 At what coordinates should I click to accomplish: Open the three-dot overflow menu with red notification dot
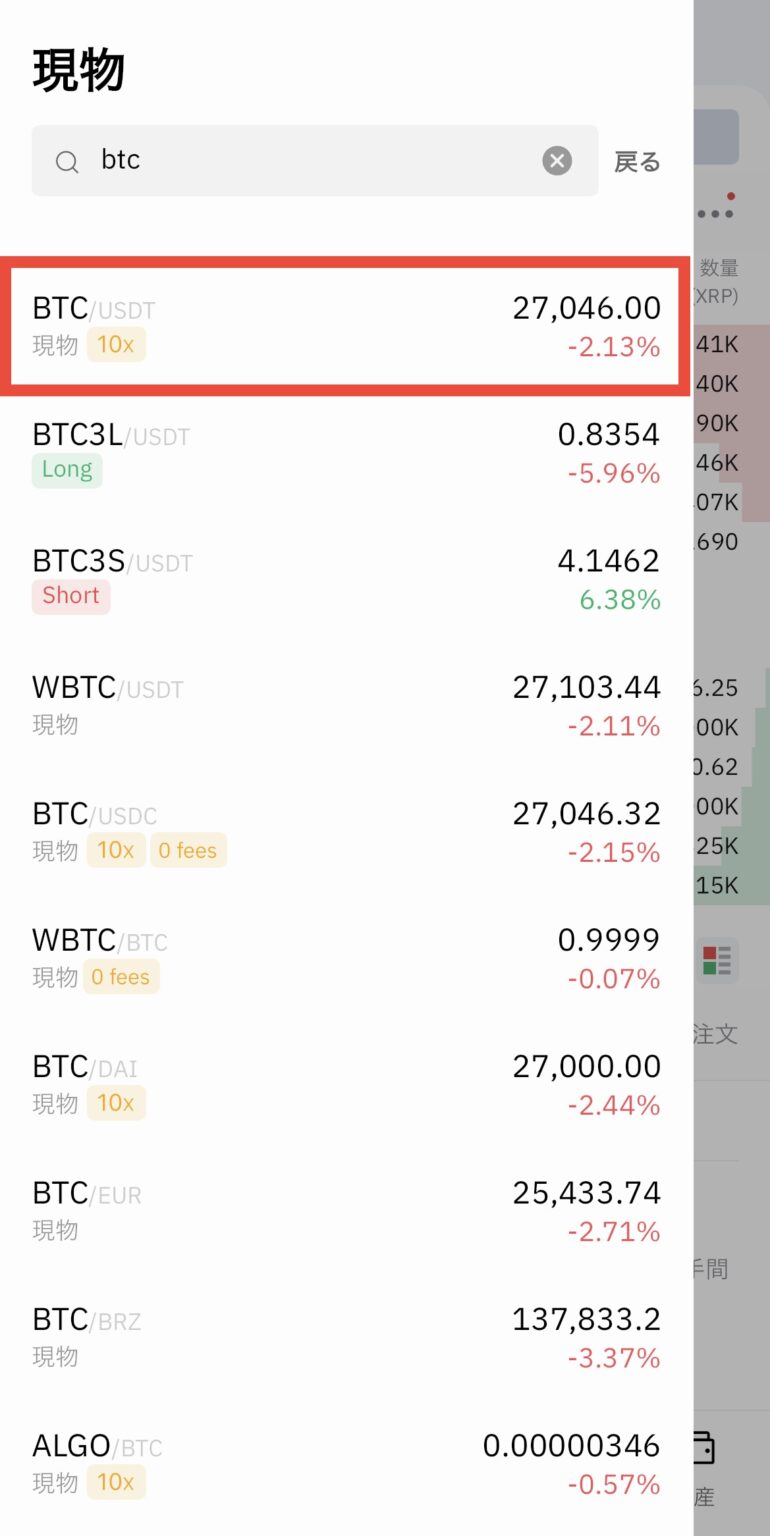point(715,211)
